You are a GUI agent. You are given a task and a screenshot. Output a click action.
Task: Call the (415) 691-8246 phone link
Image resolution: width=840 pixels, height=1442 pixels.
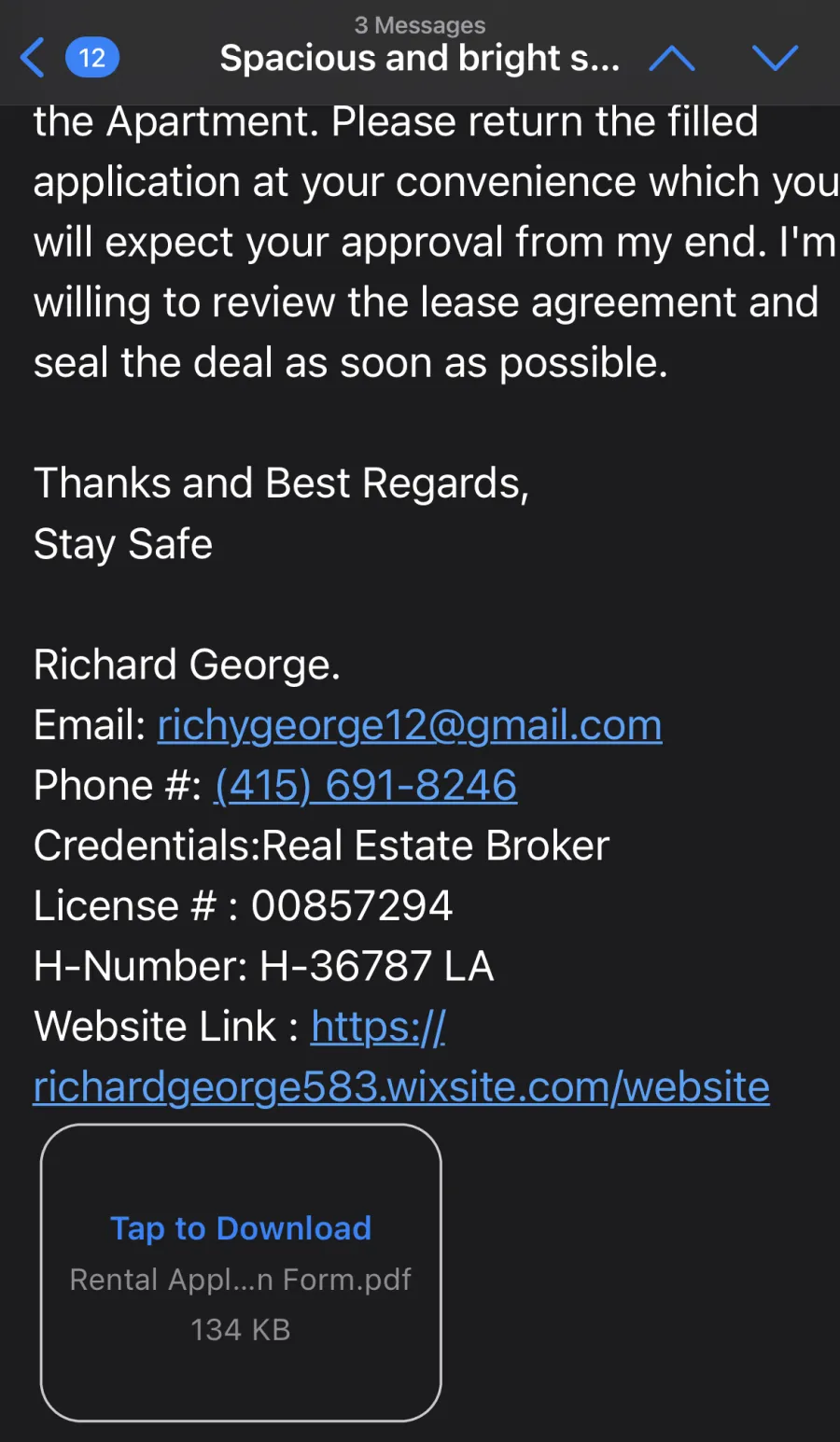[366, 785]
